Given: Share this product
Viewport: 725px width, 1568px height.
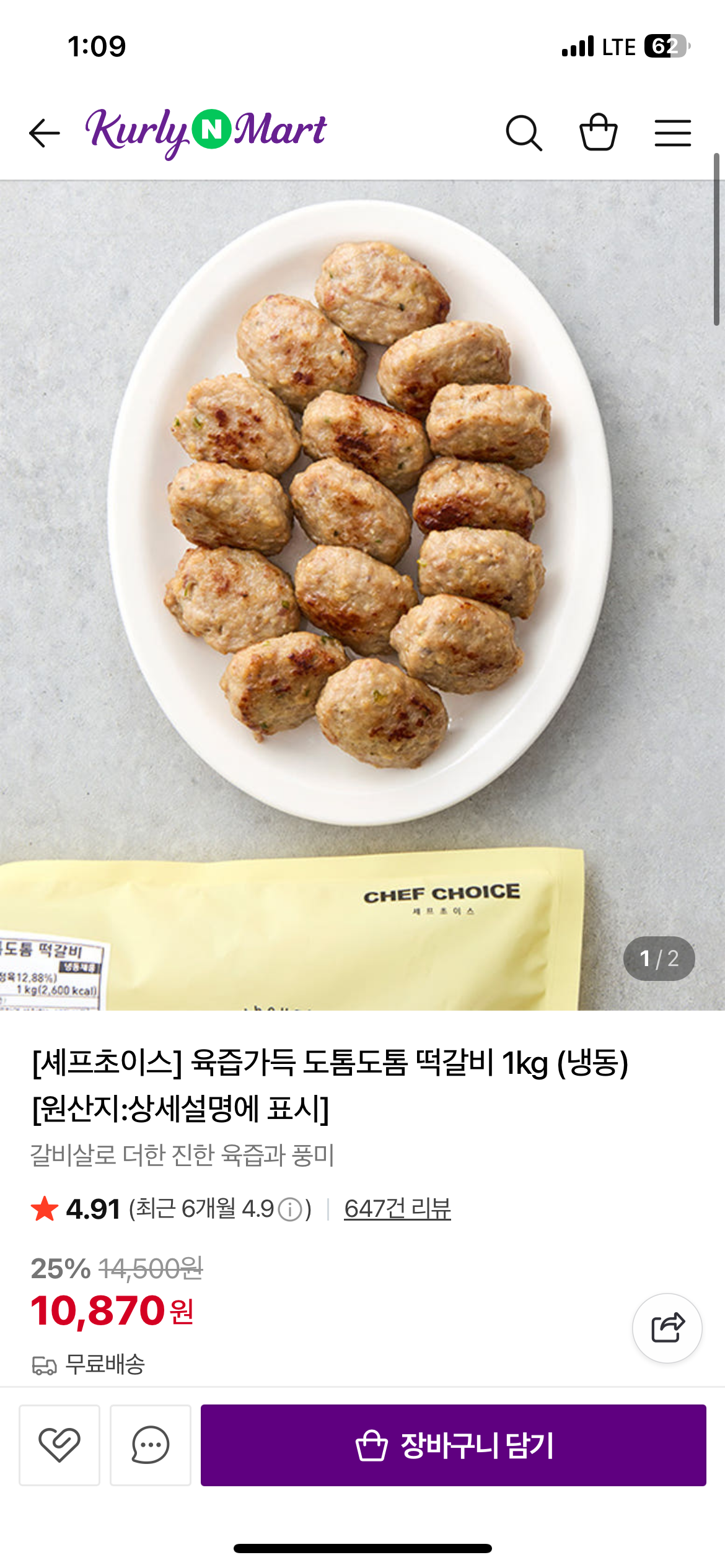Looking at the screenshot, I should [667, 1328].
